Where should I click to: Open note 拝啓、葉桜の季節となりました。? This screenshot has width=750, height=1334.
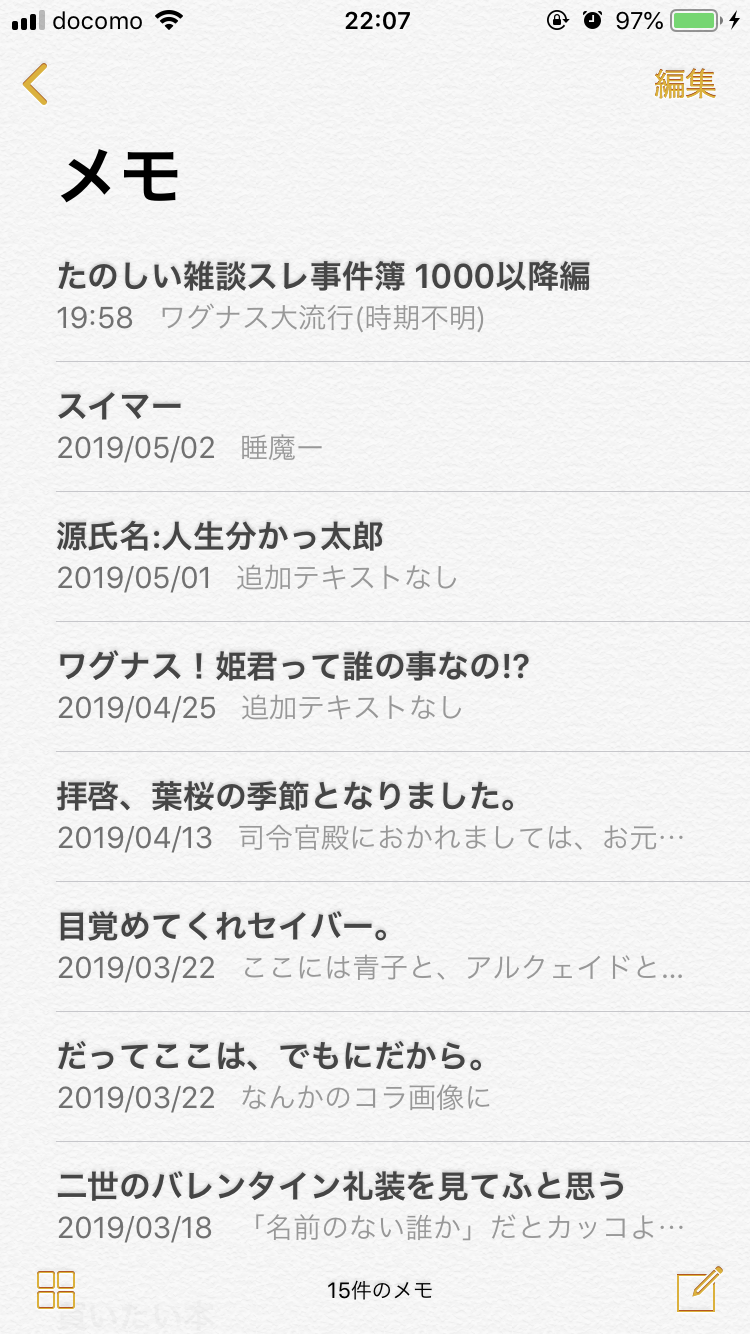pyautogui.click(x=400, y=816)
